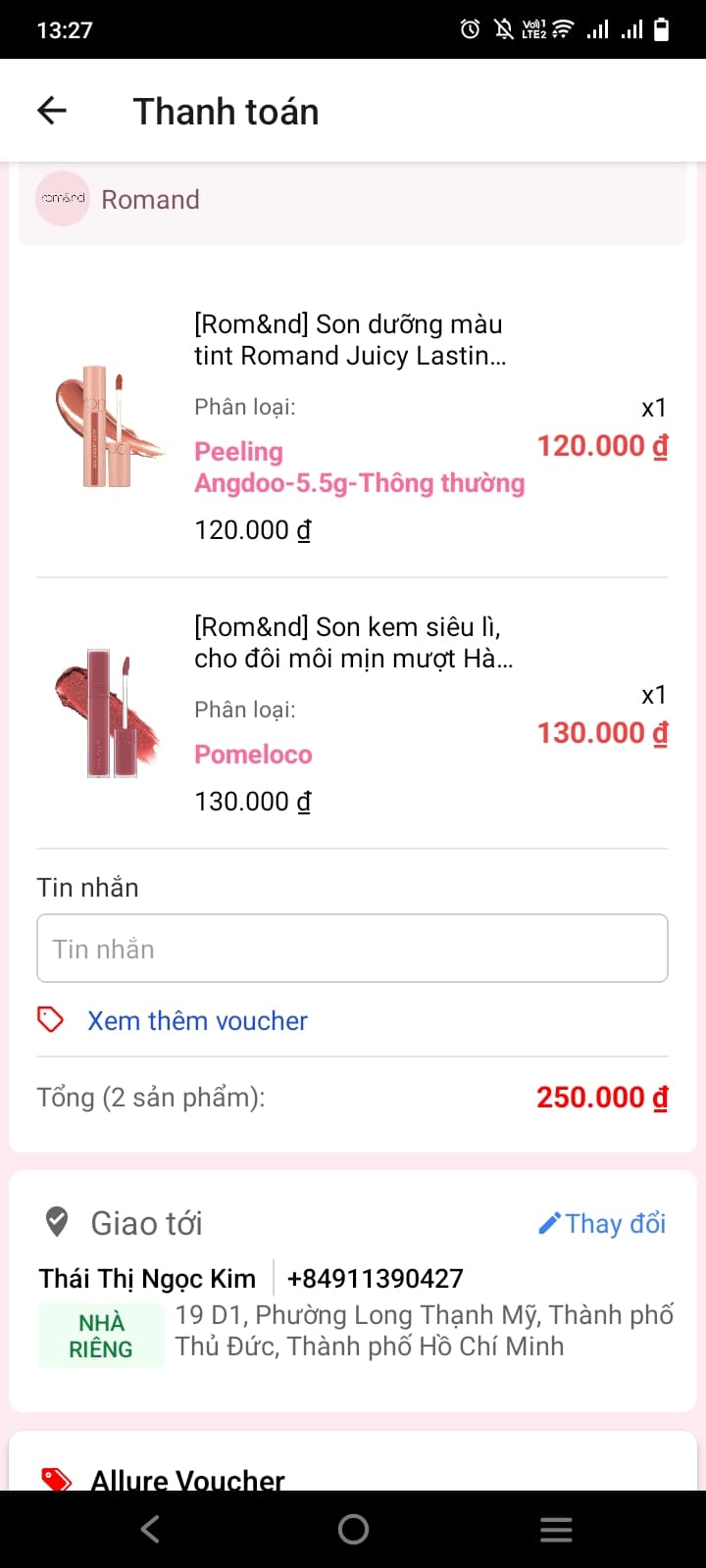Open Xem thêm voucher link
706x1568 pixels.
click(197, 1021)
